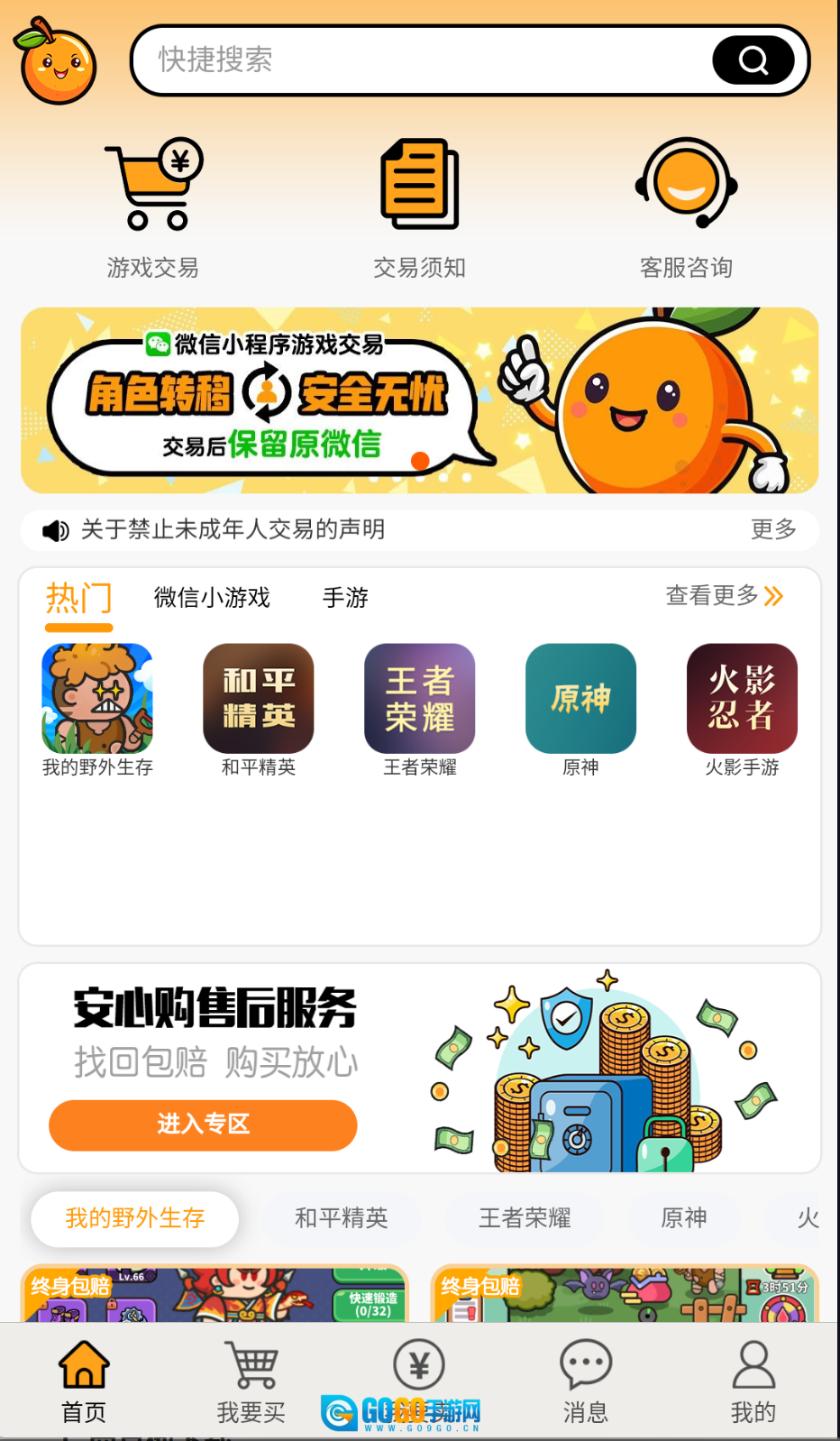Screen dimensions: 840x1441
Task: Select the 我的野外生存 filter chip
Action: click(133, 1218)
